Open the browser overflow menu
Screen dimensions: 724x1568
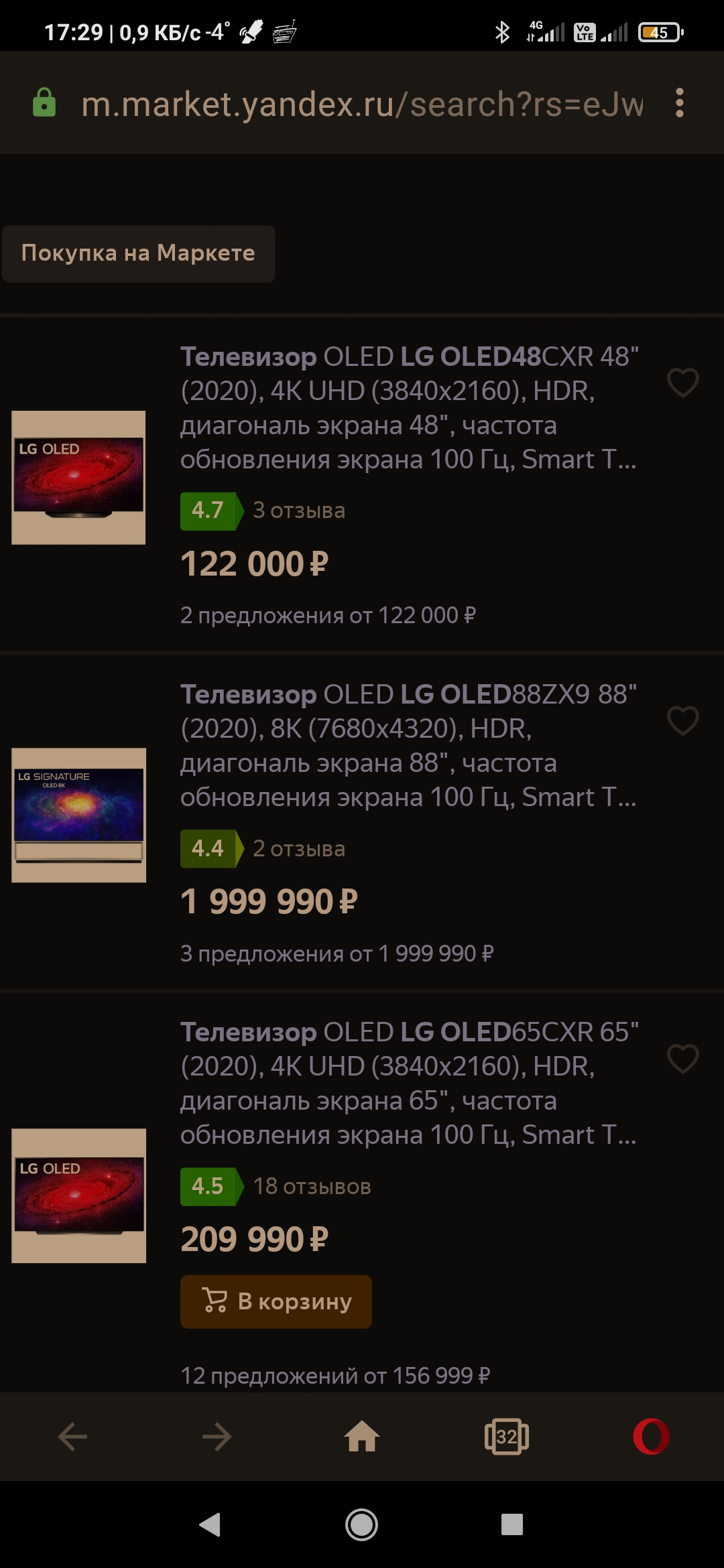tap(680, 103)
